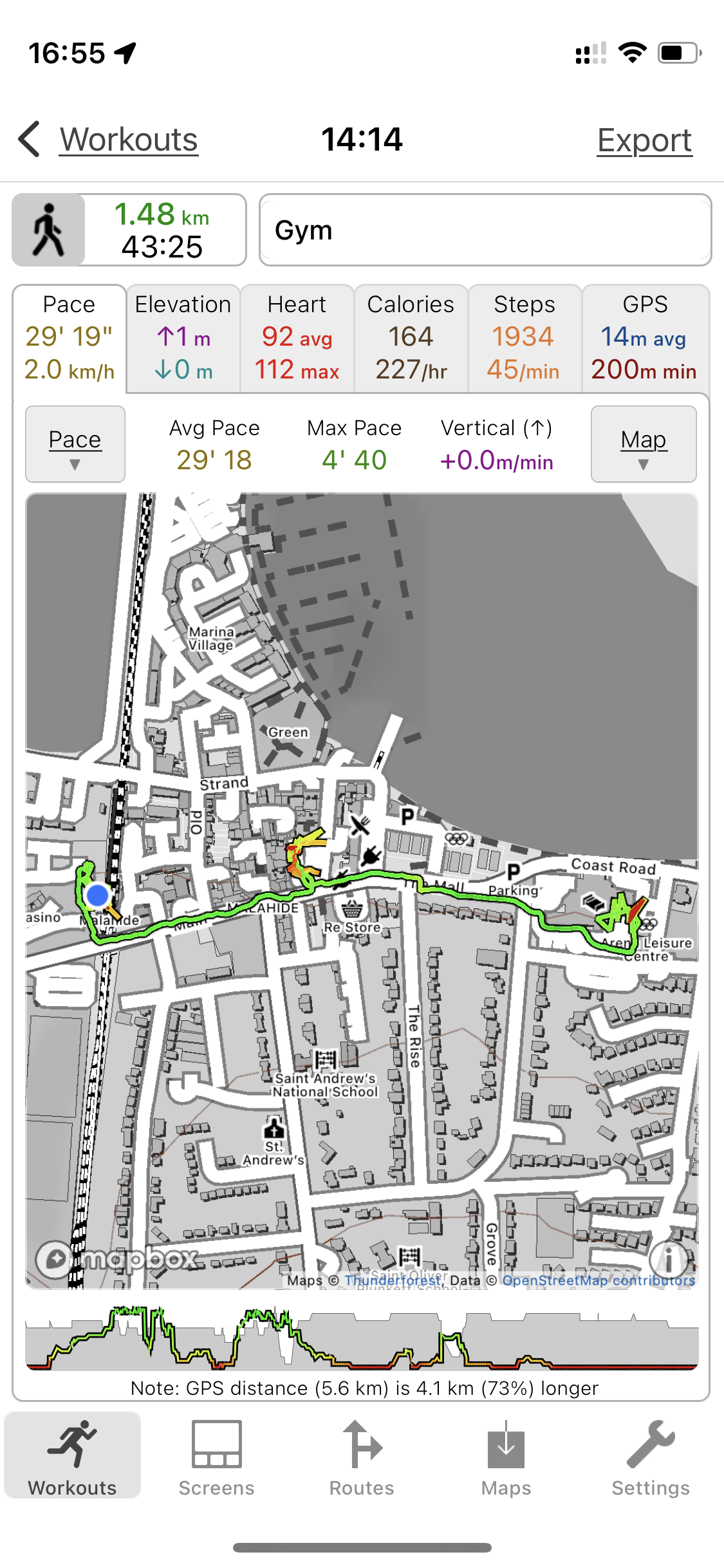Image resolution: width=724 pixels, height=1568 pixels.
Task: Open OpenStreetMap contributors link
Action: coord(599,1280)
